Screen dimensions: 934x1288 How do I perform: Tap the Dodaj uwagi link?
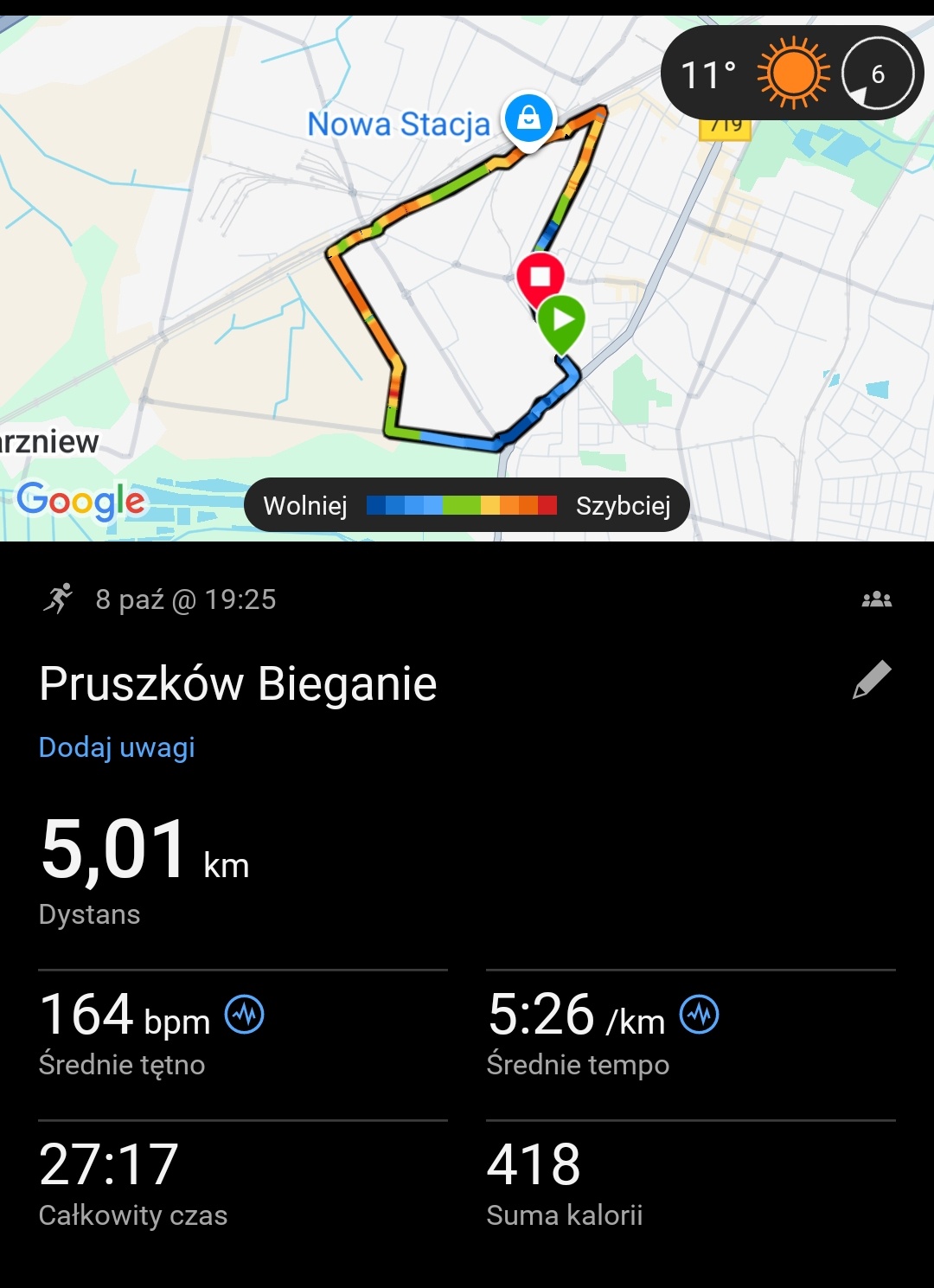click(117, 747)
